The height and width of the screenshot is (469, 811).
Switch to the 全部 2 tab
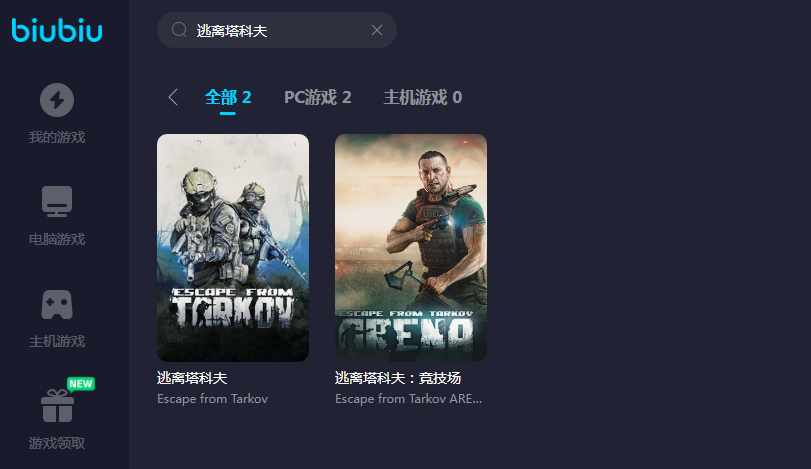click(228, 97)
